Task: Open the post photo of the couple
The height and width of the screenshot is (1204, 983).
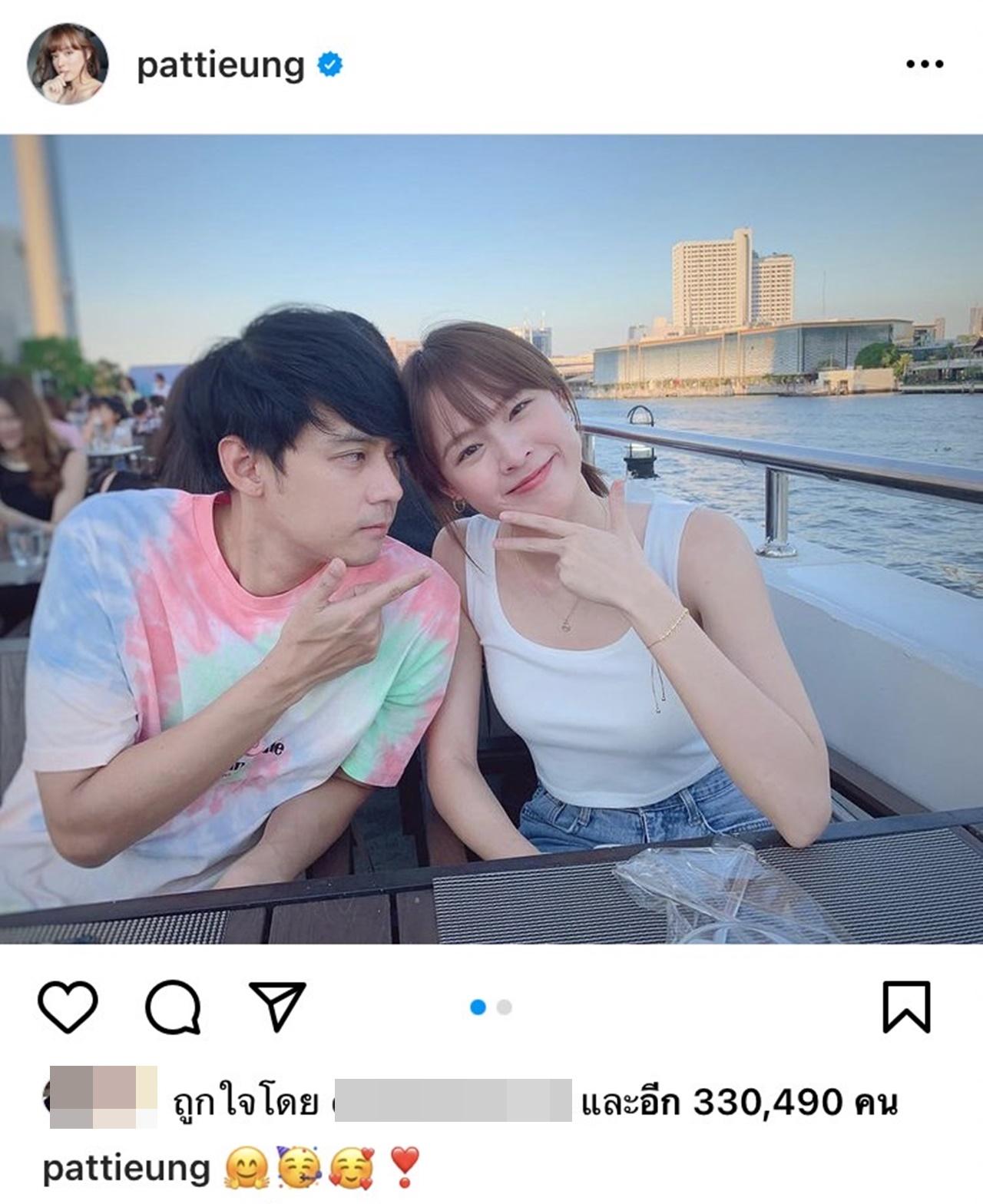Action: (x=491, y=539)
